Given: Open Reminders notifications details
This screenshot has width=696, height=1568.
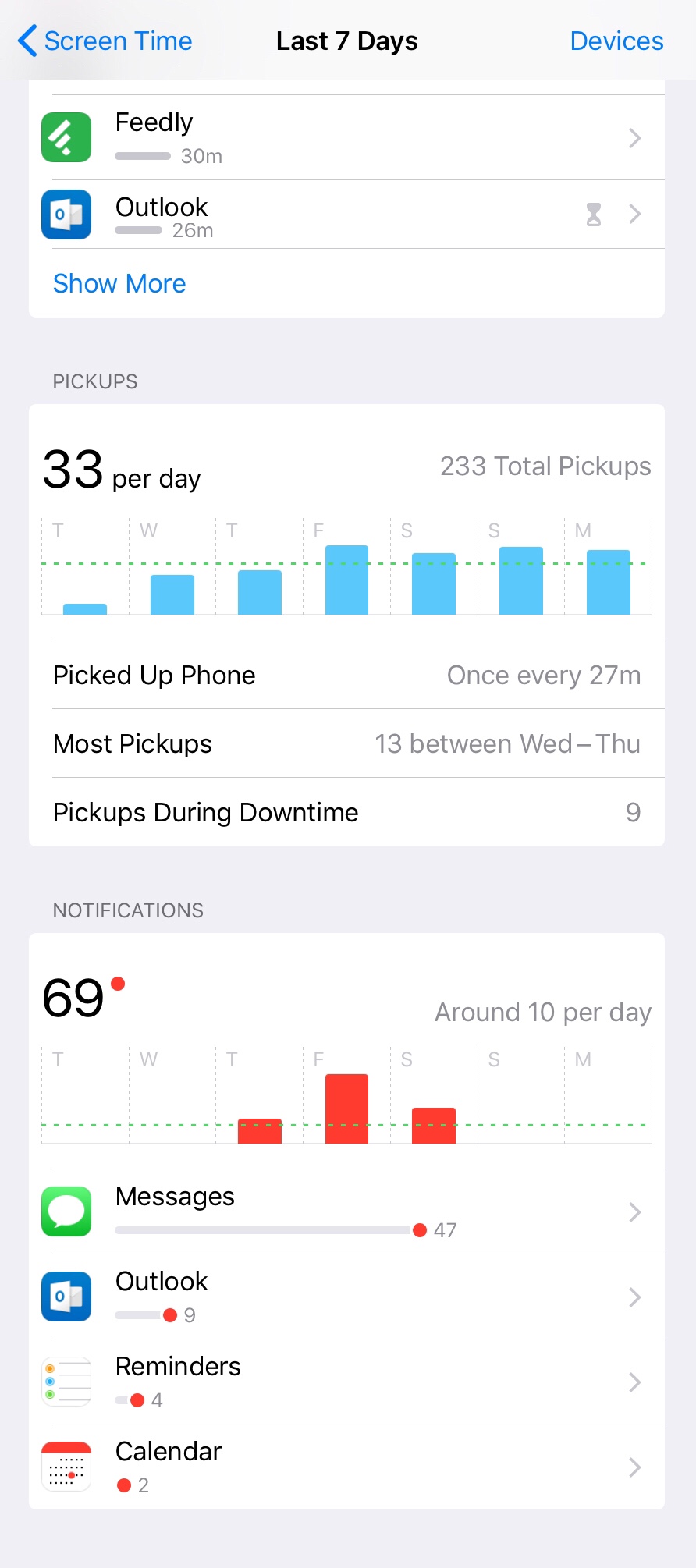Looking at the screenshot, I should click(x=346, y=1382).
